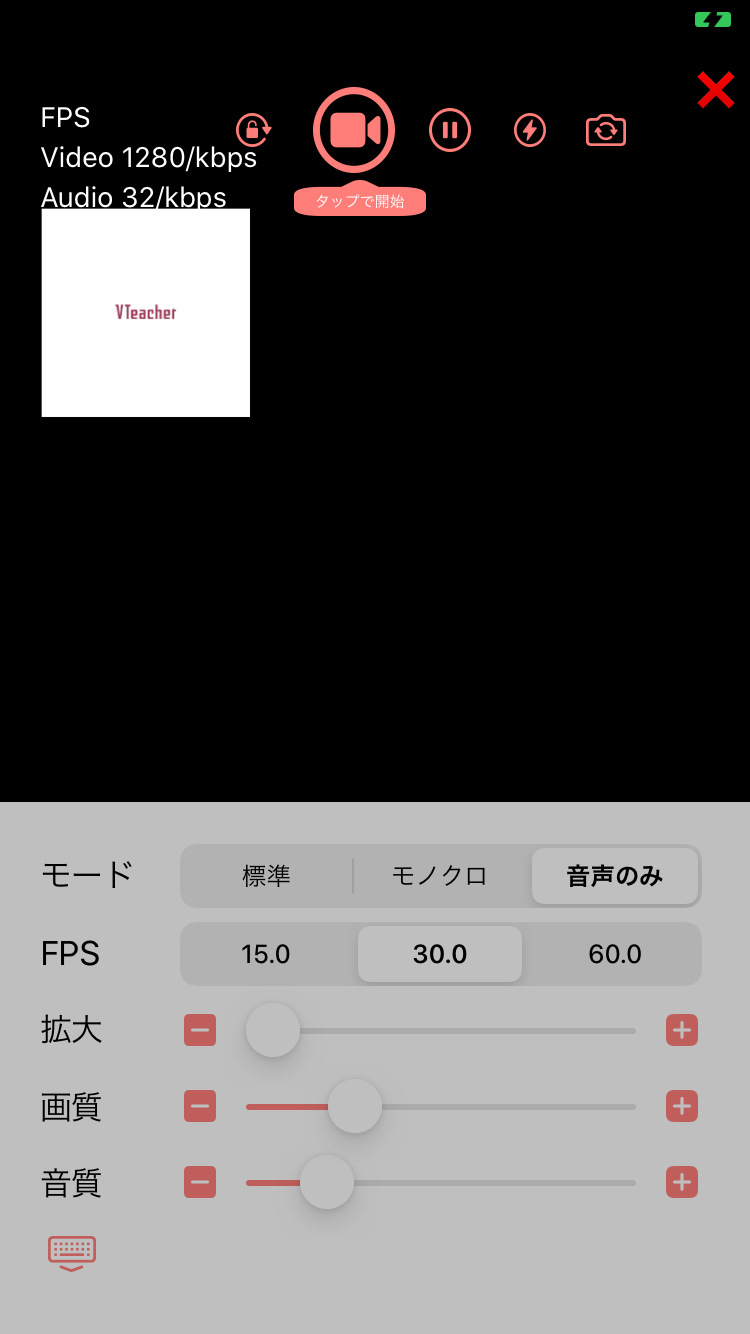Image resolution: width=750 pixels, height=1334 pixels.
Task: Start recording with the video camera button
Action: (x=354, y=130)
